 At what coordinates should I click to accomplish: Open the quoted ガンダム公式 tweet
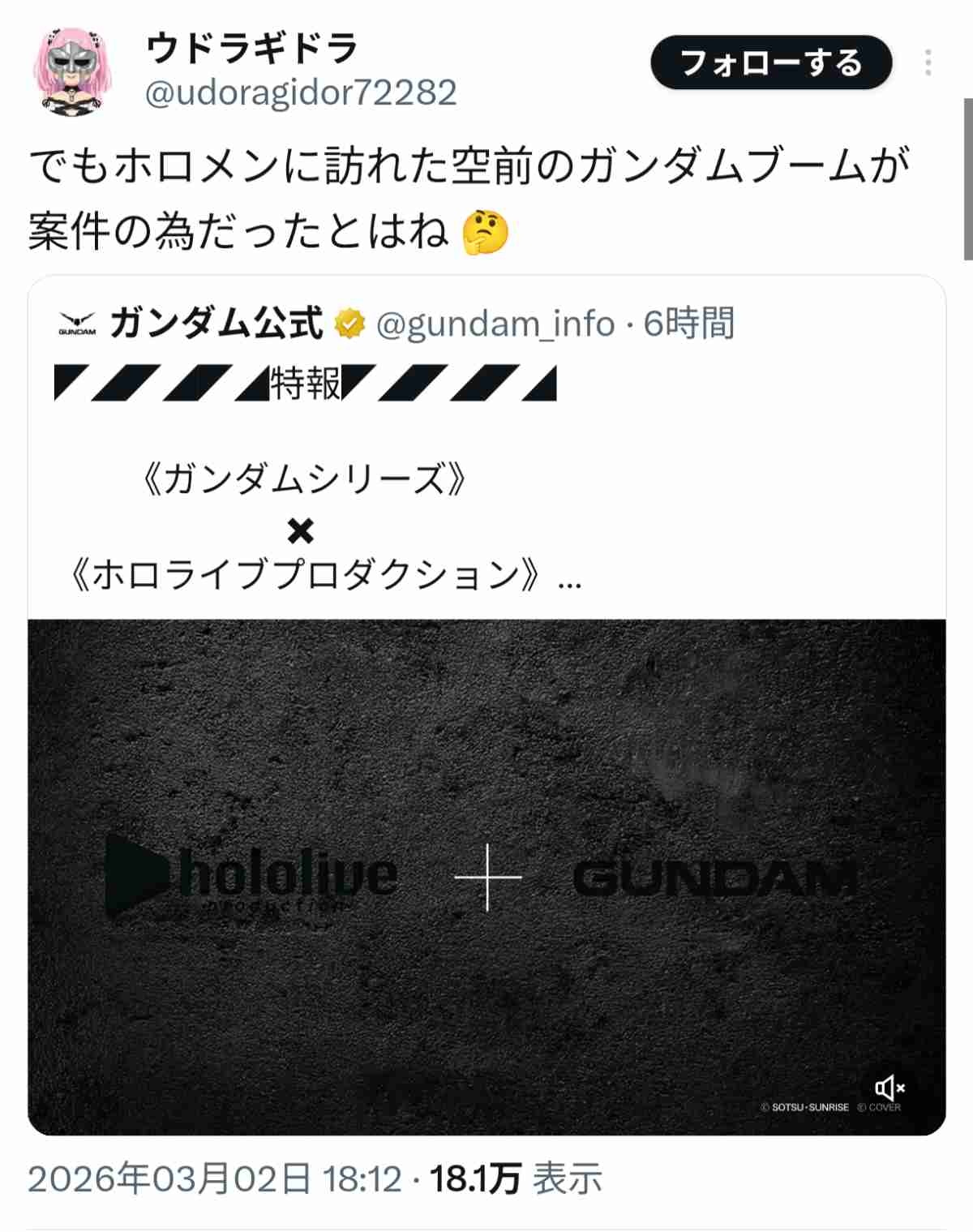pyautogui.click(x=486, y=479)
